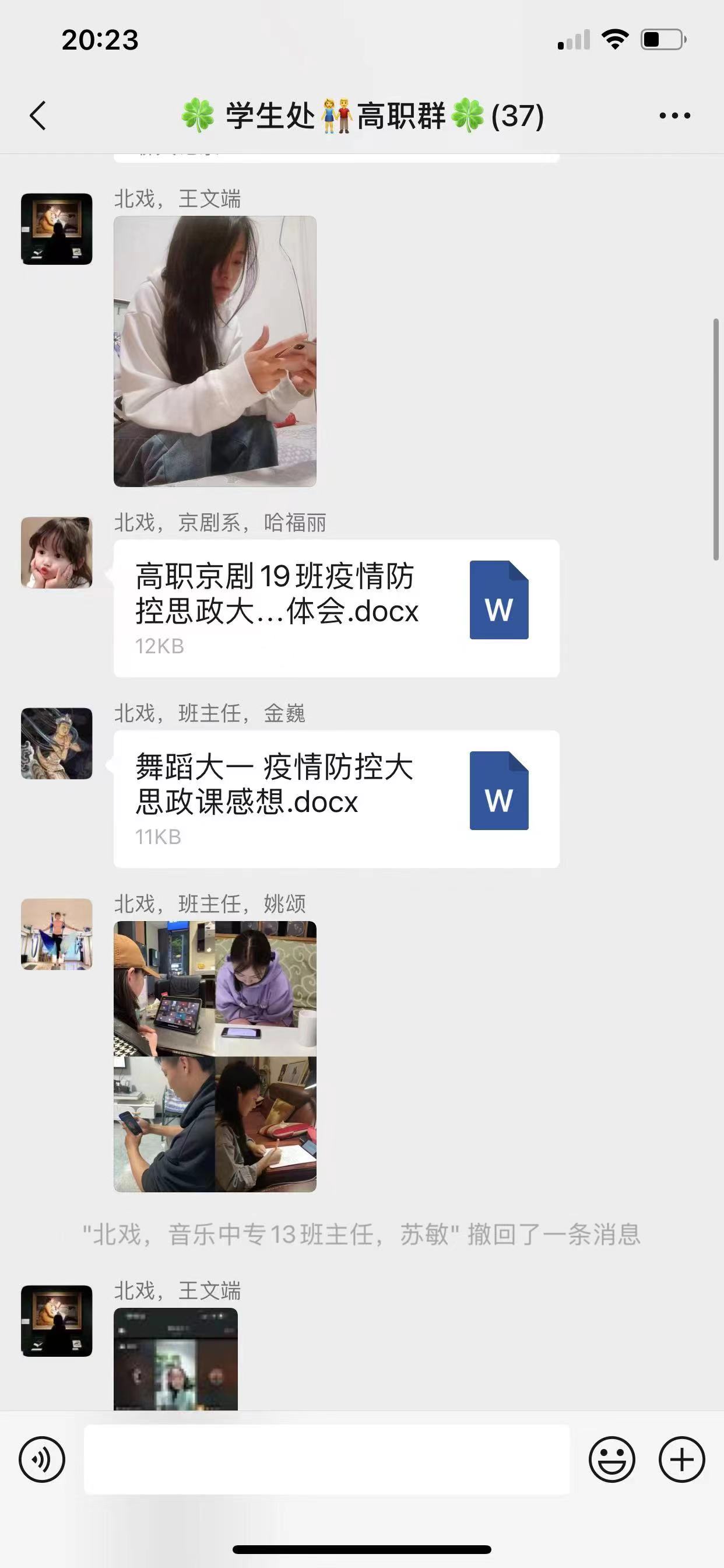Open 舞蹈大一 疫情防控大思政课感想.docx file
724x1568 pixels.
coord(336,799)
